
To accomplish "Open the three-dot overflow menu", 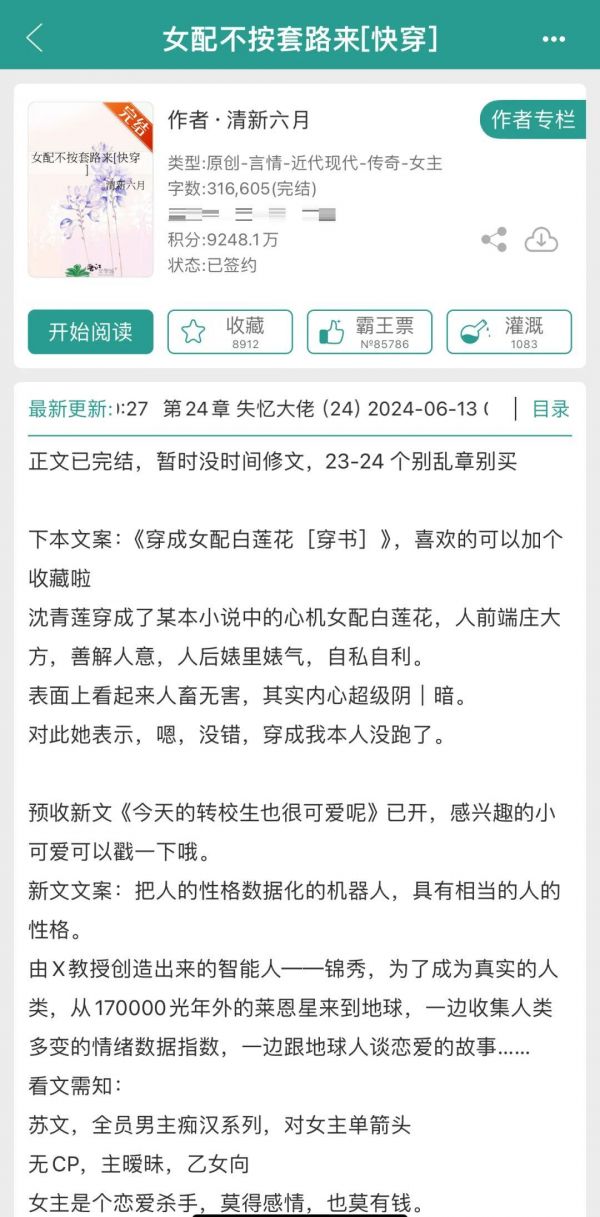I will pos(553,39).
